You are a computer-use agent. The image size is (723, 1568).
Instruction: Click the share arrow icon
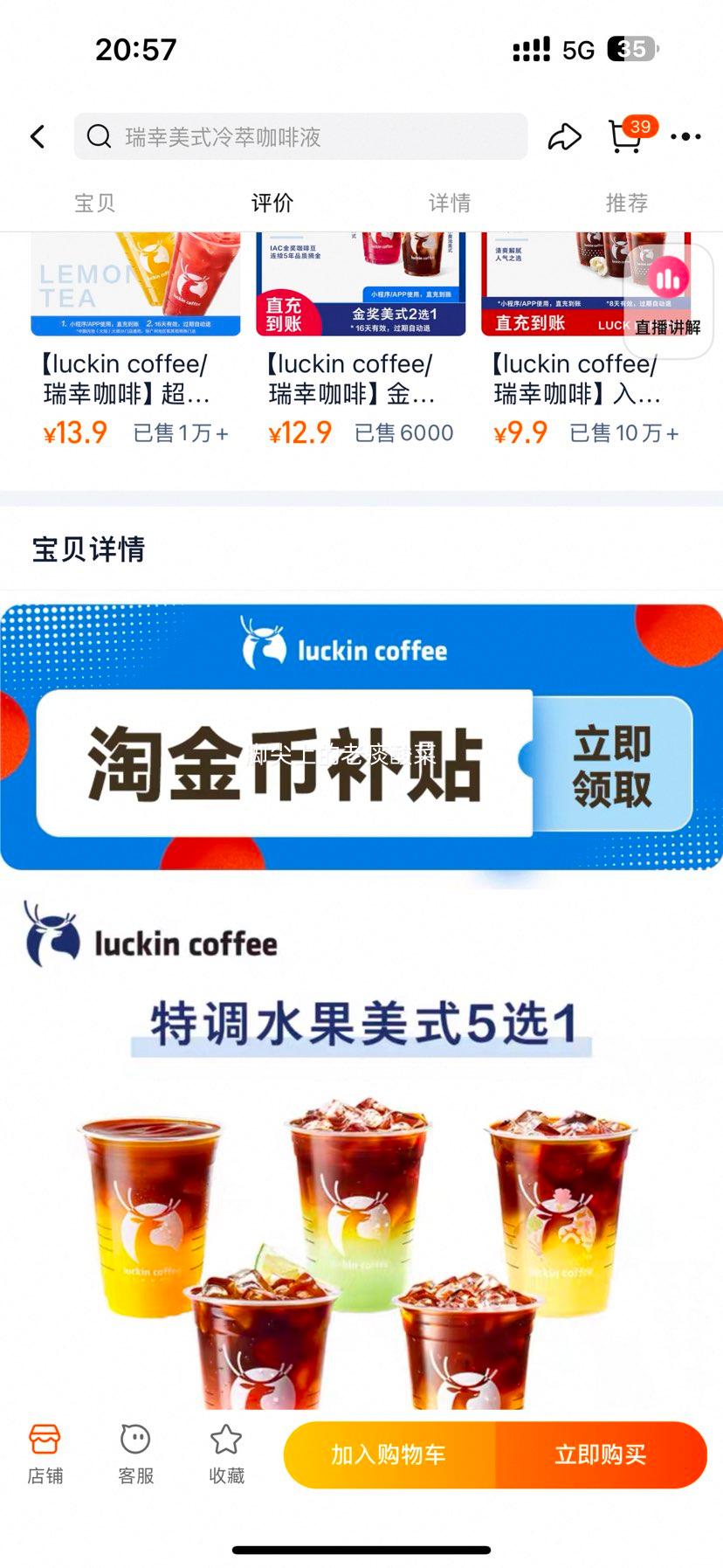[564, 137]
